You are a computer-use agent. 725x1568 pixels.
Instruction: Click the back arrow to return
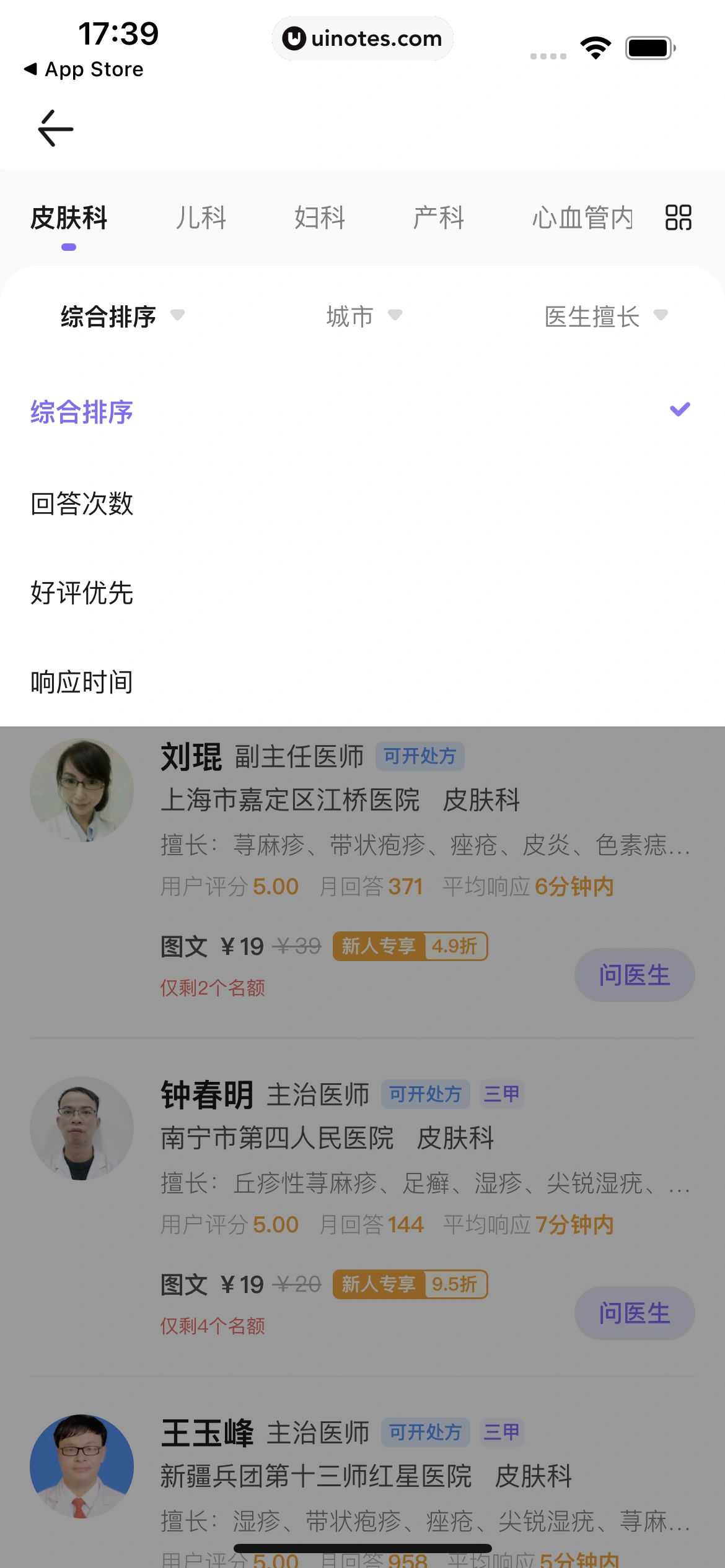53,128
